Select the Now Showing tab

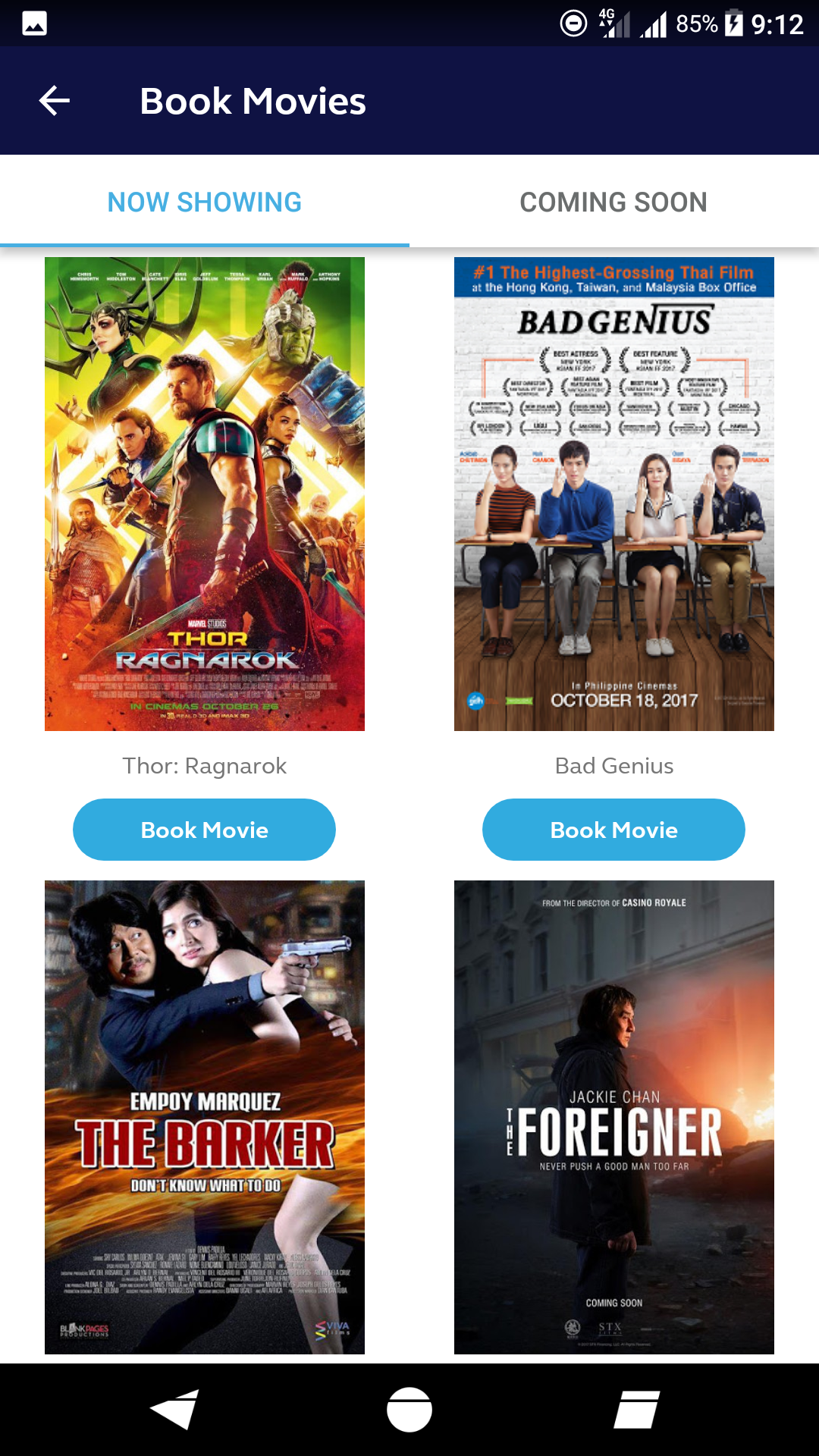click(205, 202)
